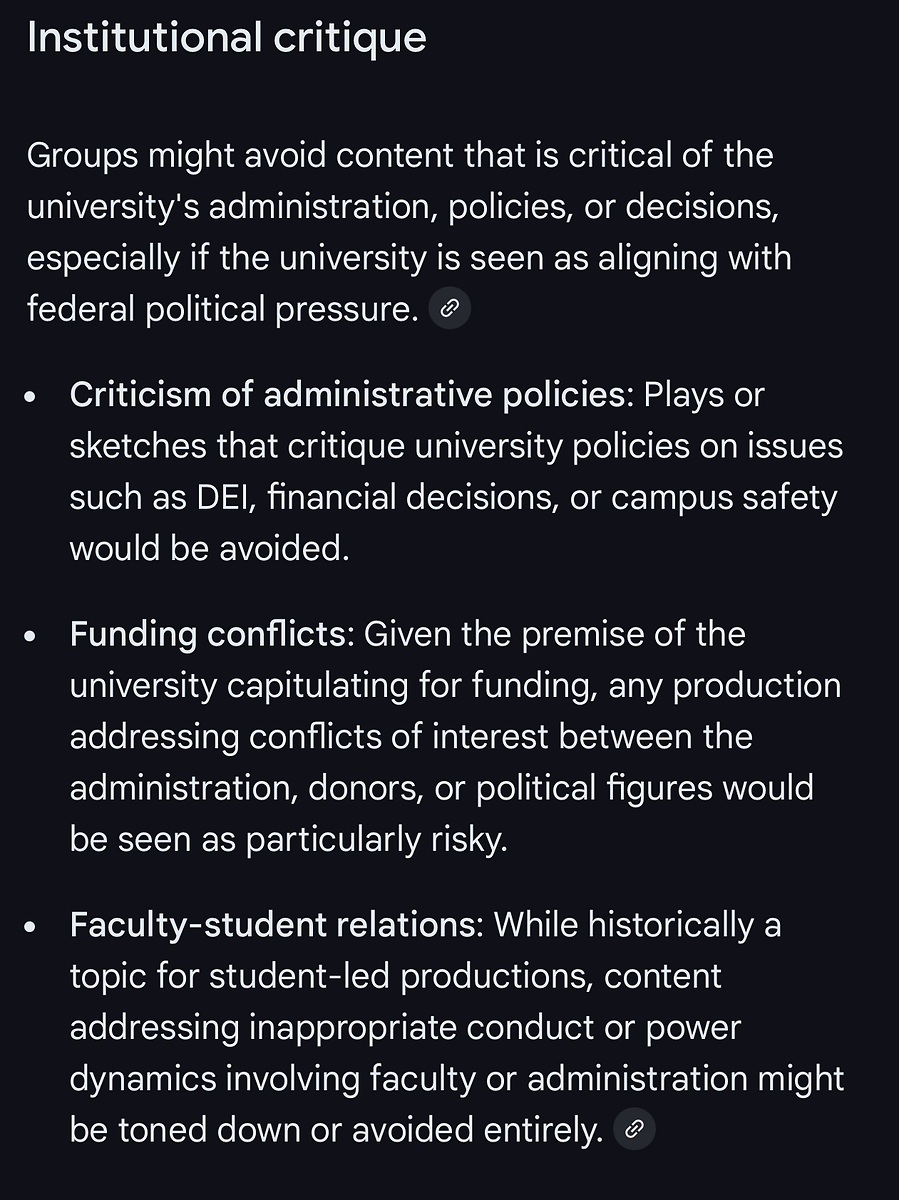Open the source link after 'avoided entirely'
The width and height of the screenshot is (899, 1200).
[634, 1130]
